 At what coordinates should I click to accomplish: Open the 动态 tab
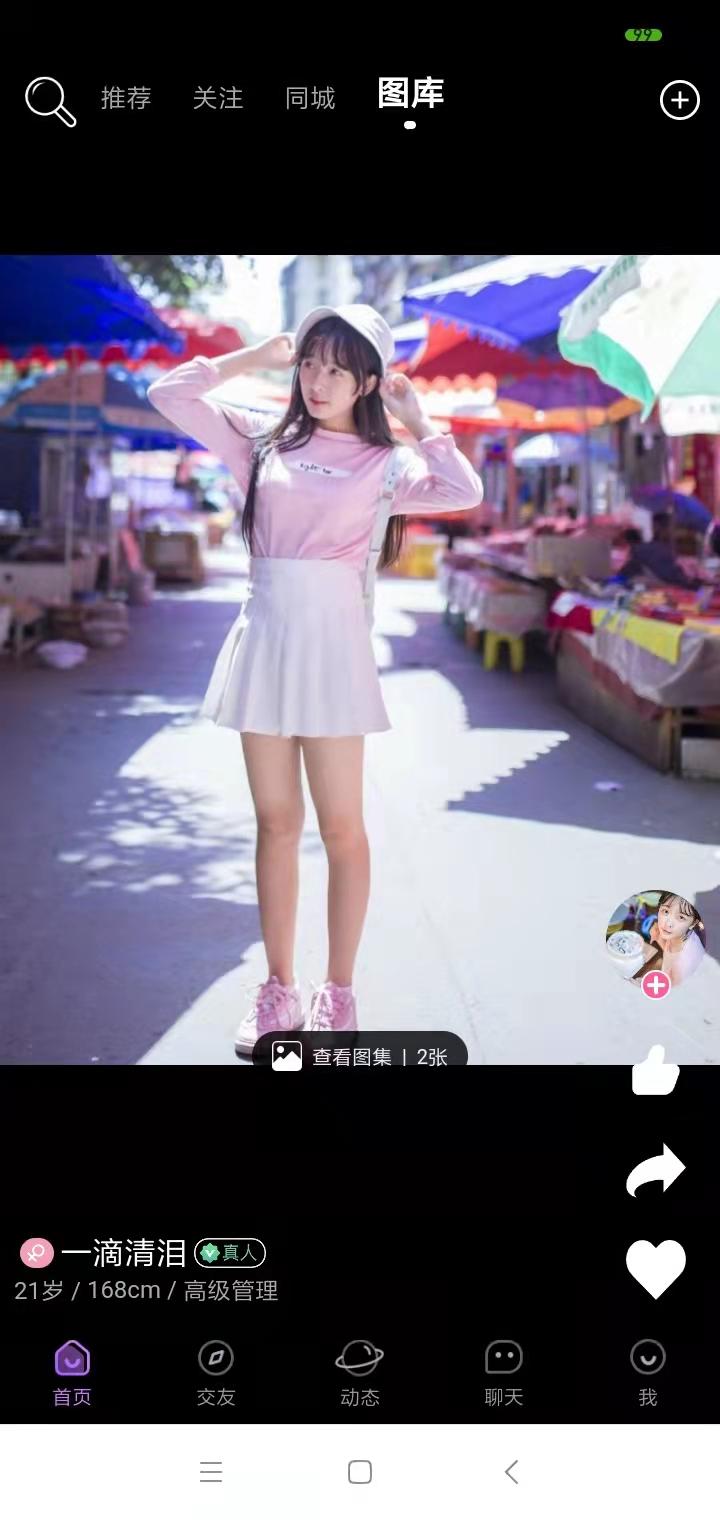click(360, 1373)
